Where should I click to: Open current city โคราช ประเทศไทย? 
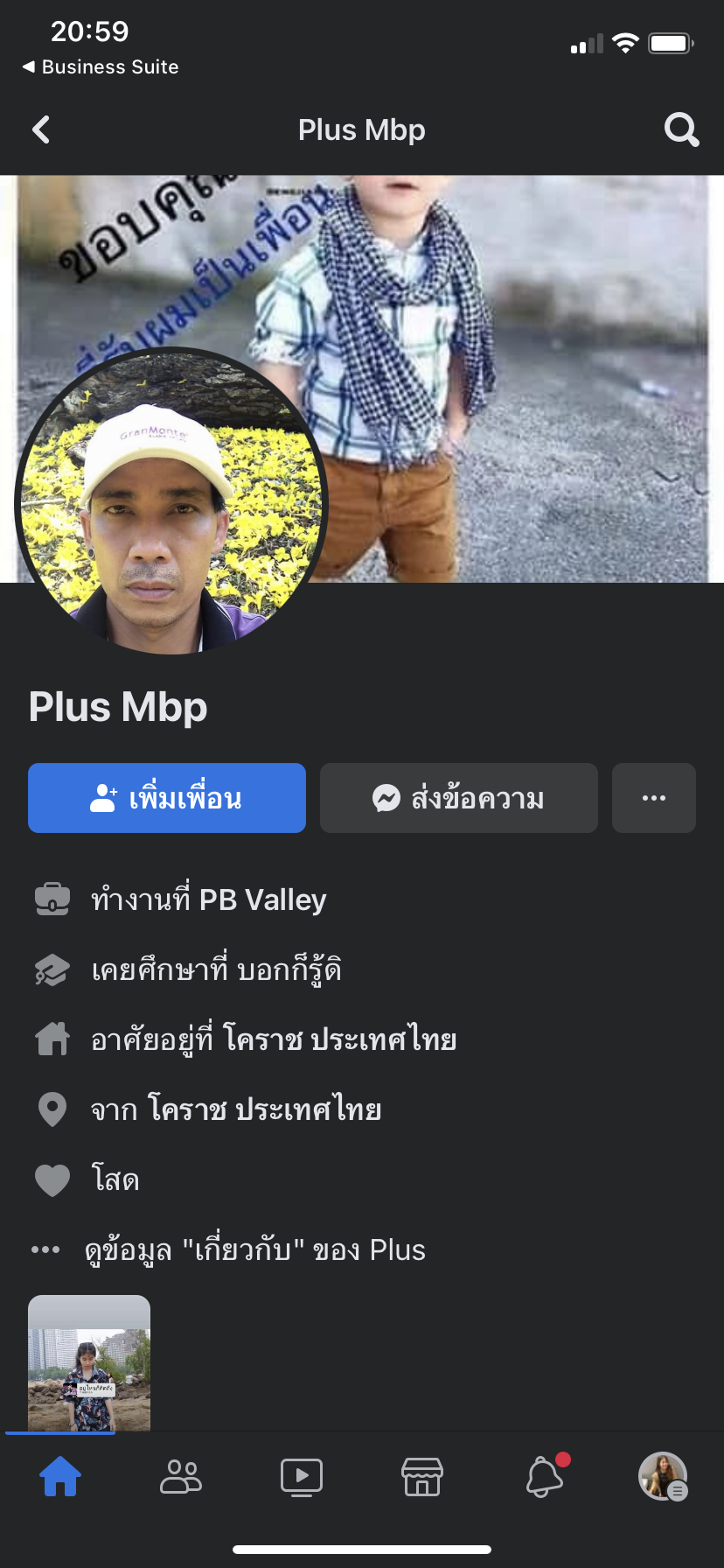[339, 1040]
